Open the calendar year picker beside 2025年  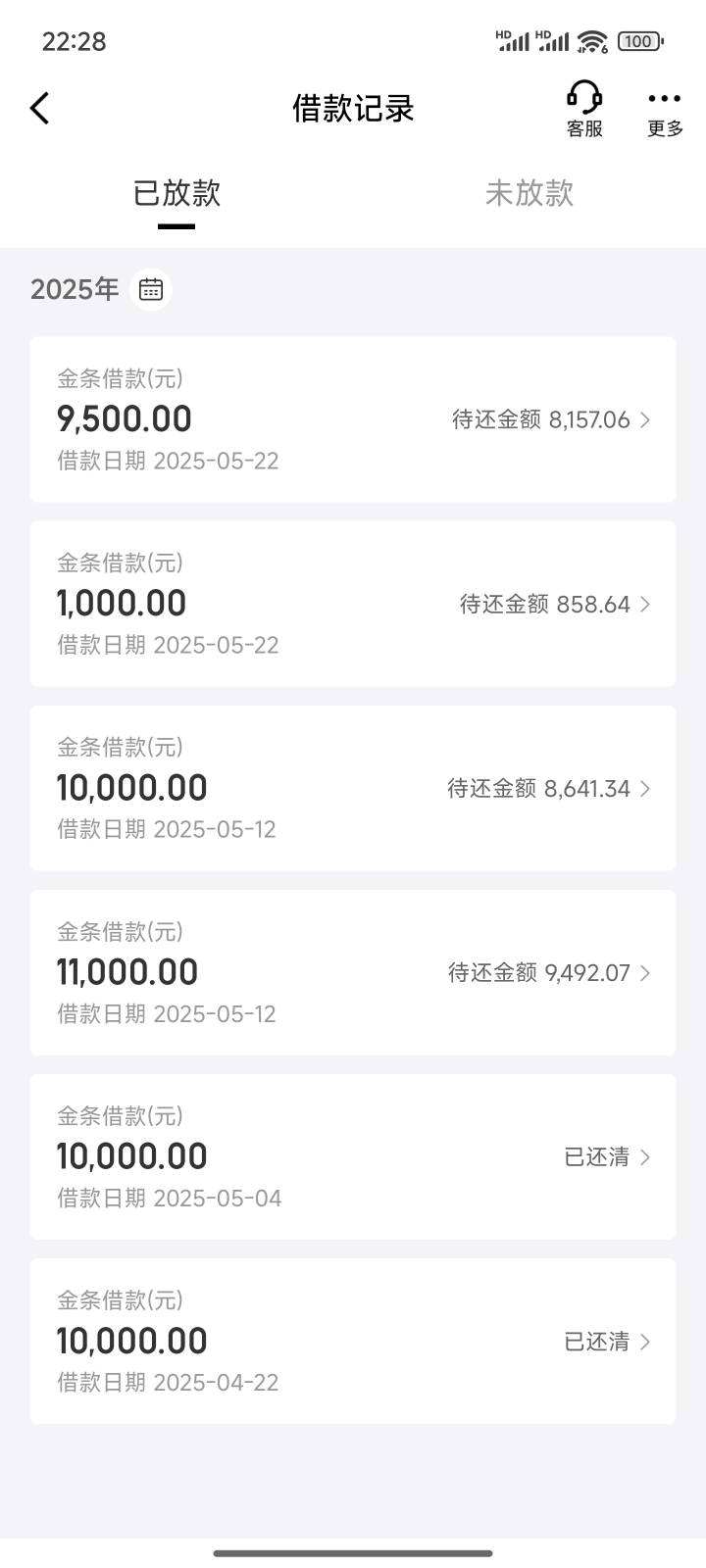151,289
